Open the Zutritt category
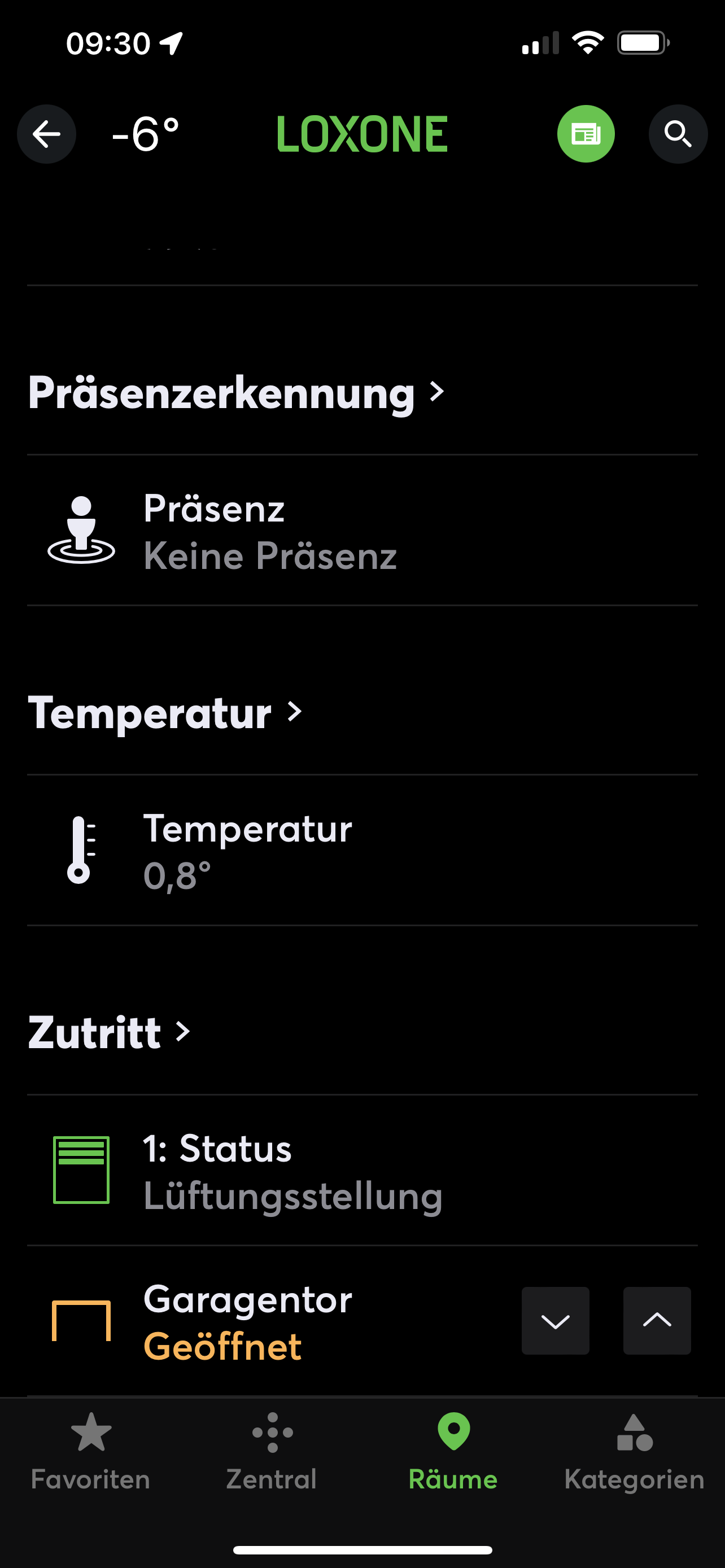 tap(110, 1032)
